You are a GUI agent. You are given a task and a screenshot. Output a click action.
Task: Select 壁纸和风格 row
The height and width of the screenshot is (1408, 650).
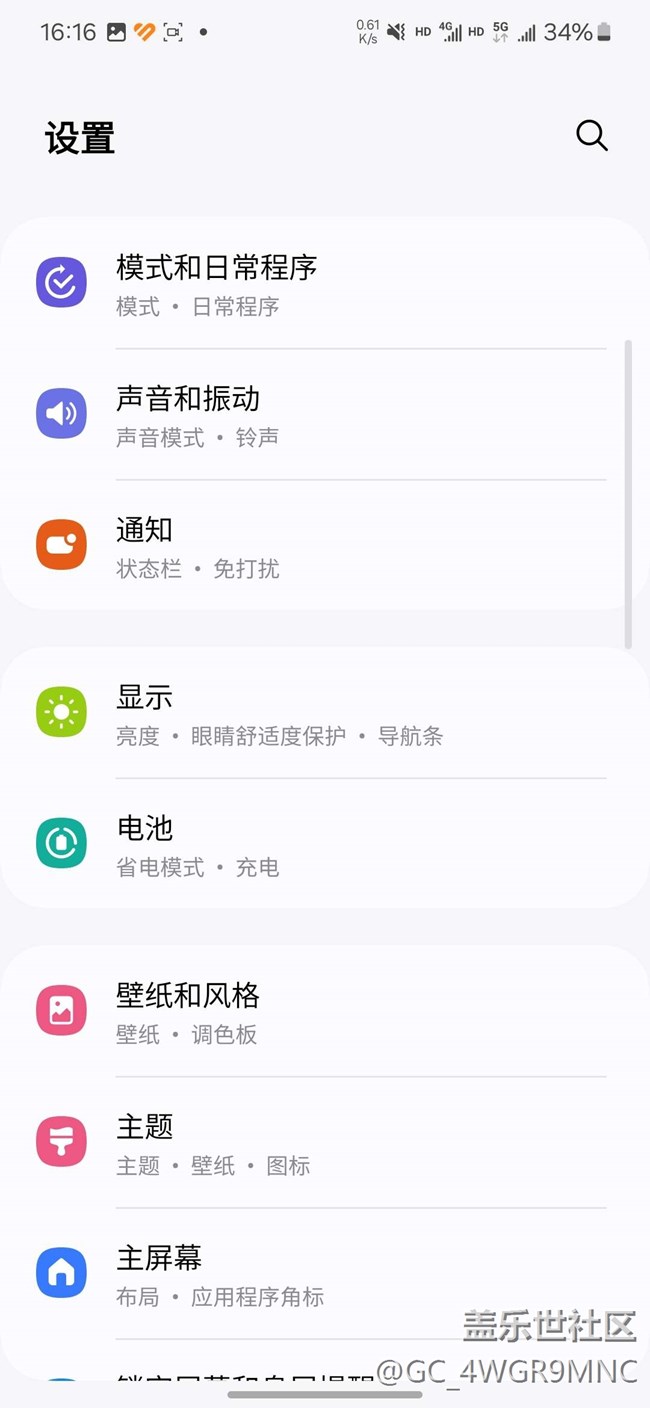(x=320, y=1011)
